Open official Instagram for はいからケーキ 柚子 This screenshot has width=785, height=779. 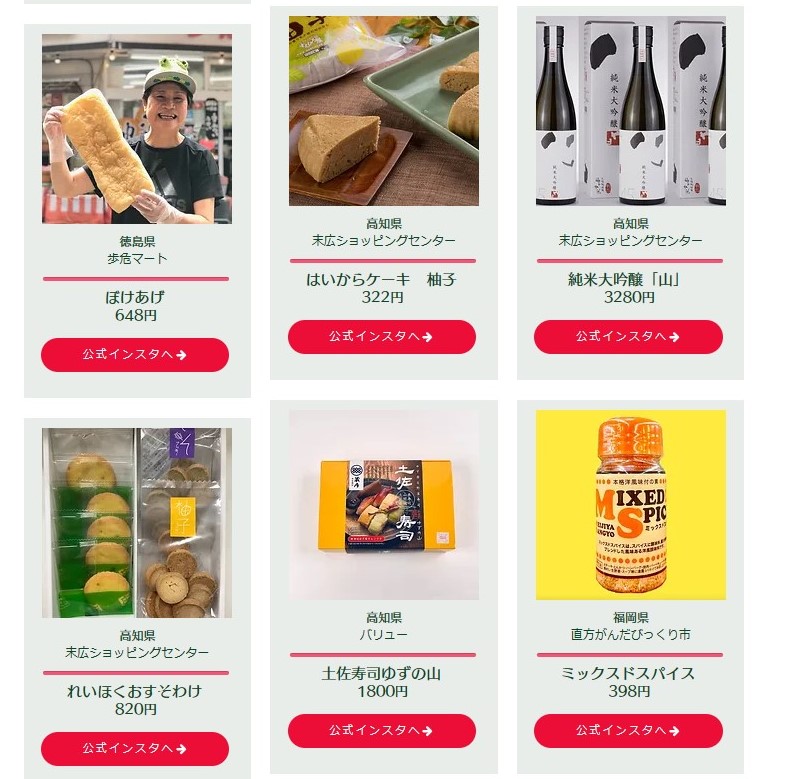(382, 336)
